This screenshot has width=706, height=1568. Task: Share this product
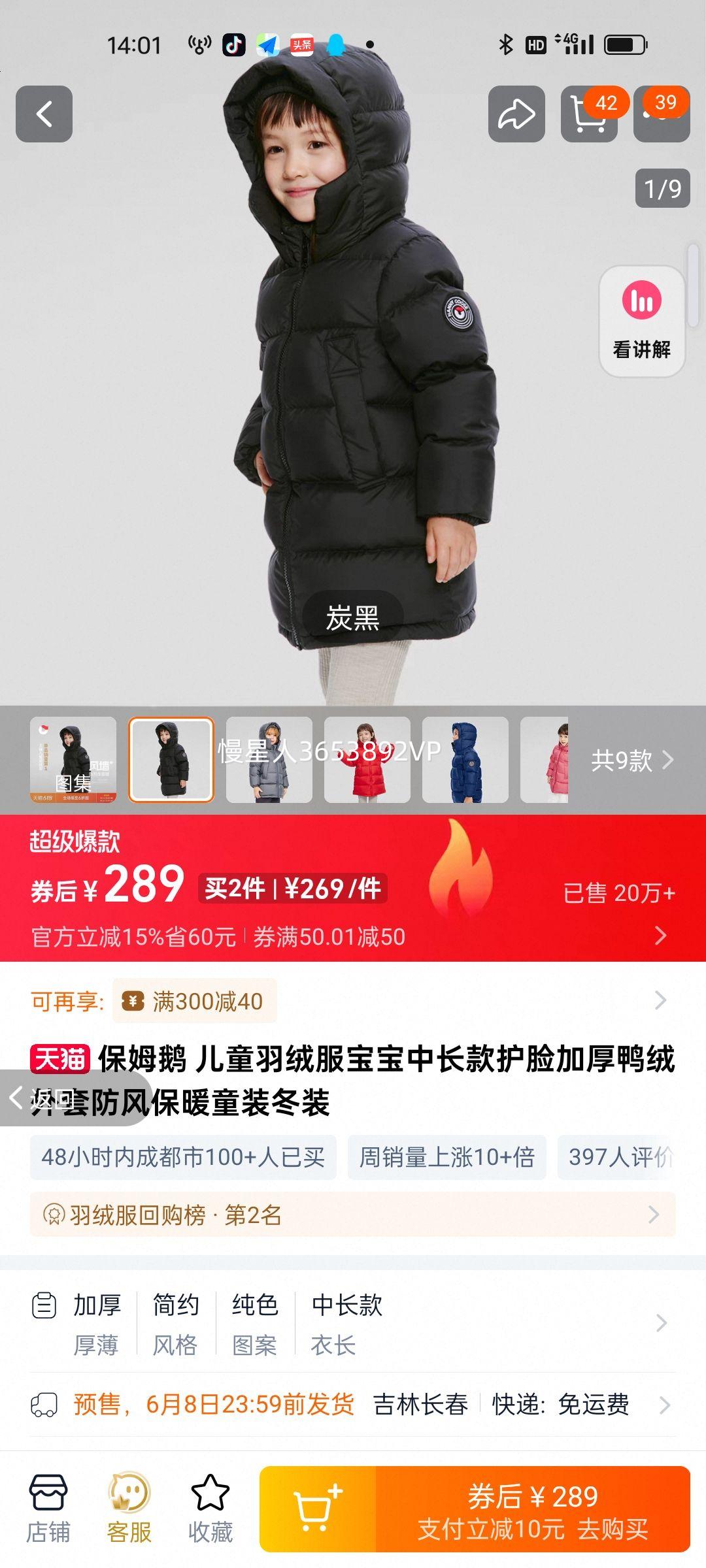click(x=516, y=114)
